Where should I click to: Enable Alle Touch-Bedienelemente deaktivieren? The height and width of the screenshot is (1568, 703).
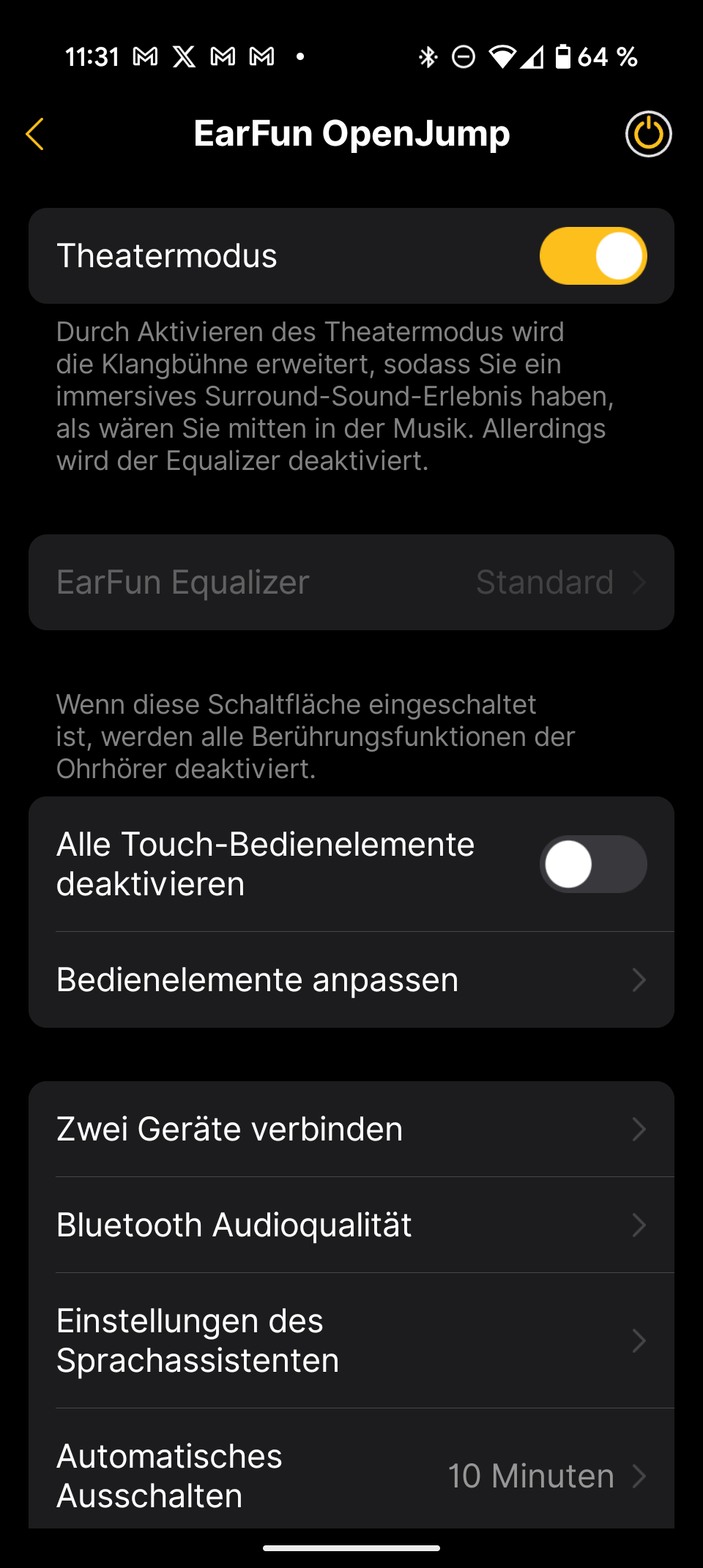point(592,864)
